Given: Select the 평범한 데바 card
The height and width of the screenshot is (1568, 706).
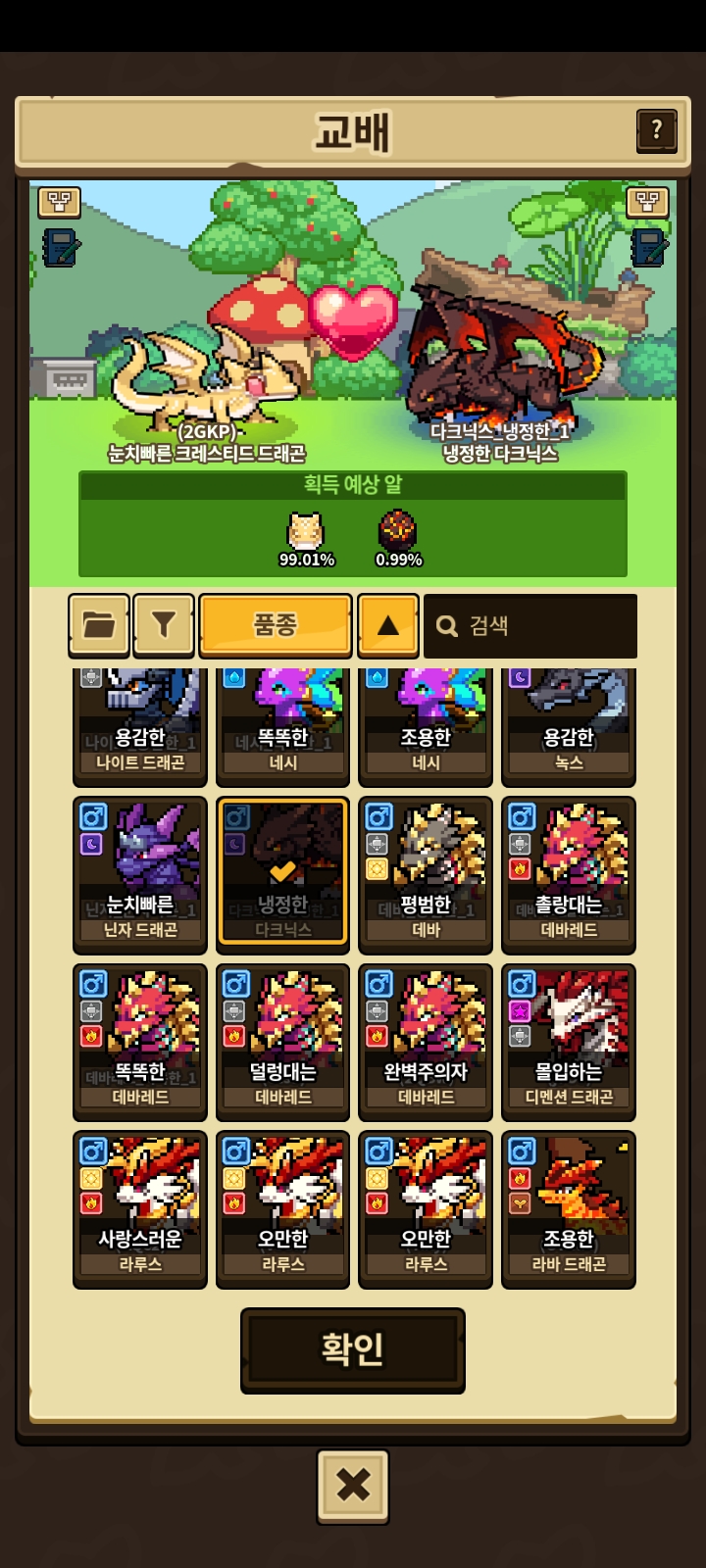Looking at the screenshot, I should (x=426, y=875).
